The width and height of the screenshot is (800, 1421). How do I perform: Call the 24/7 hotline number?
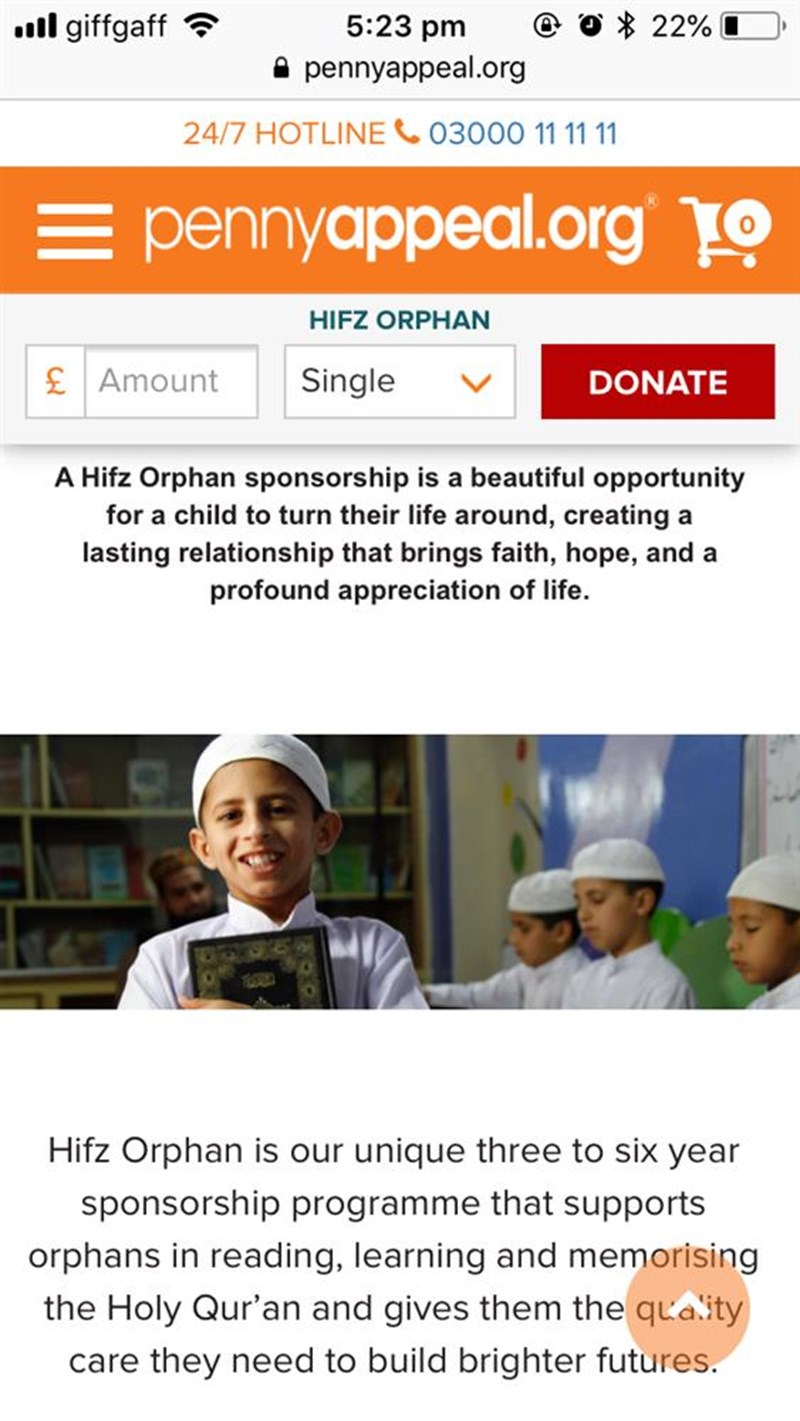(x=522, y=133)
